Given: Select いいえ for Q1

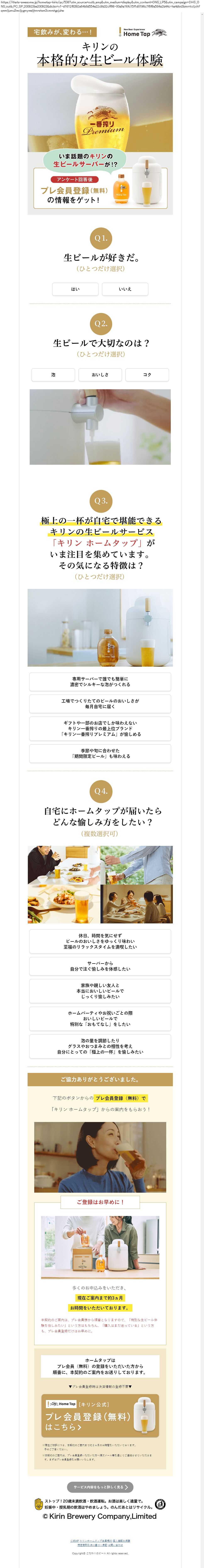Looking at the screenshot, I should click(x=125, y=289).
